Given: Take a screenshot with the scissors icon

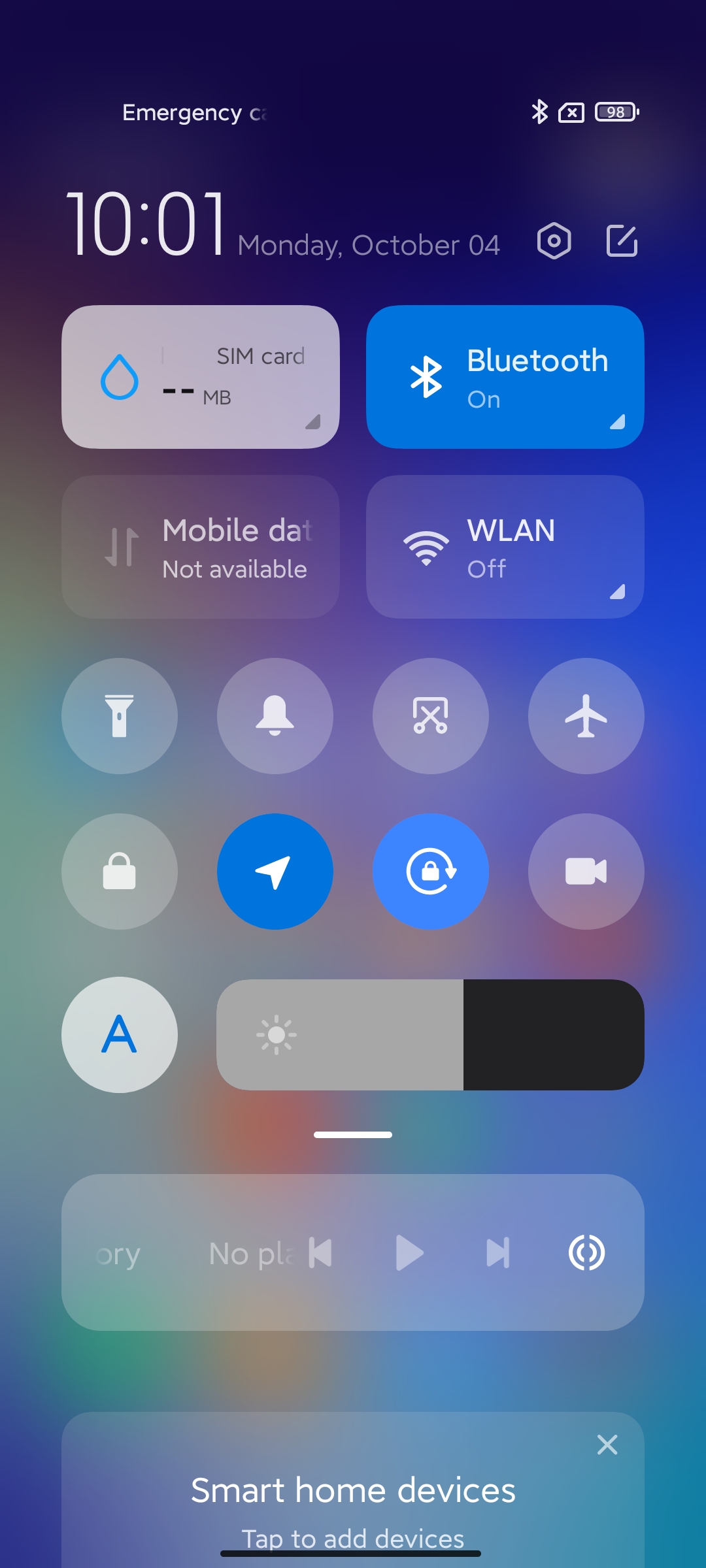Looking at the screenshot, I should tap(431, 716).
